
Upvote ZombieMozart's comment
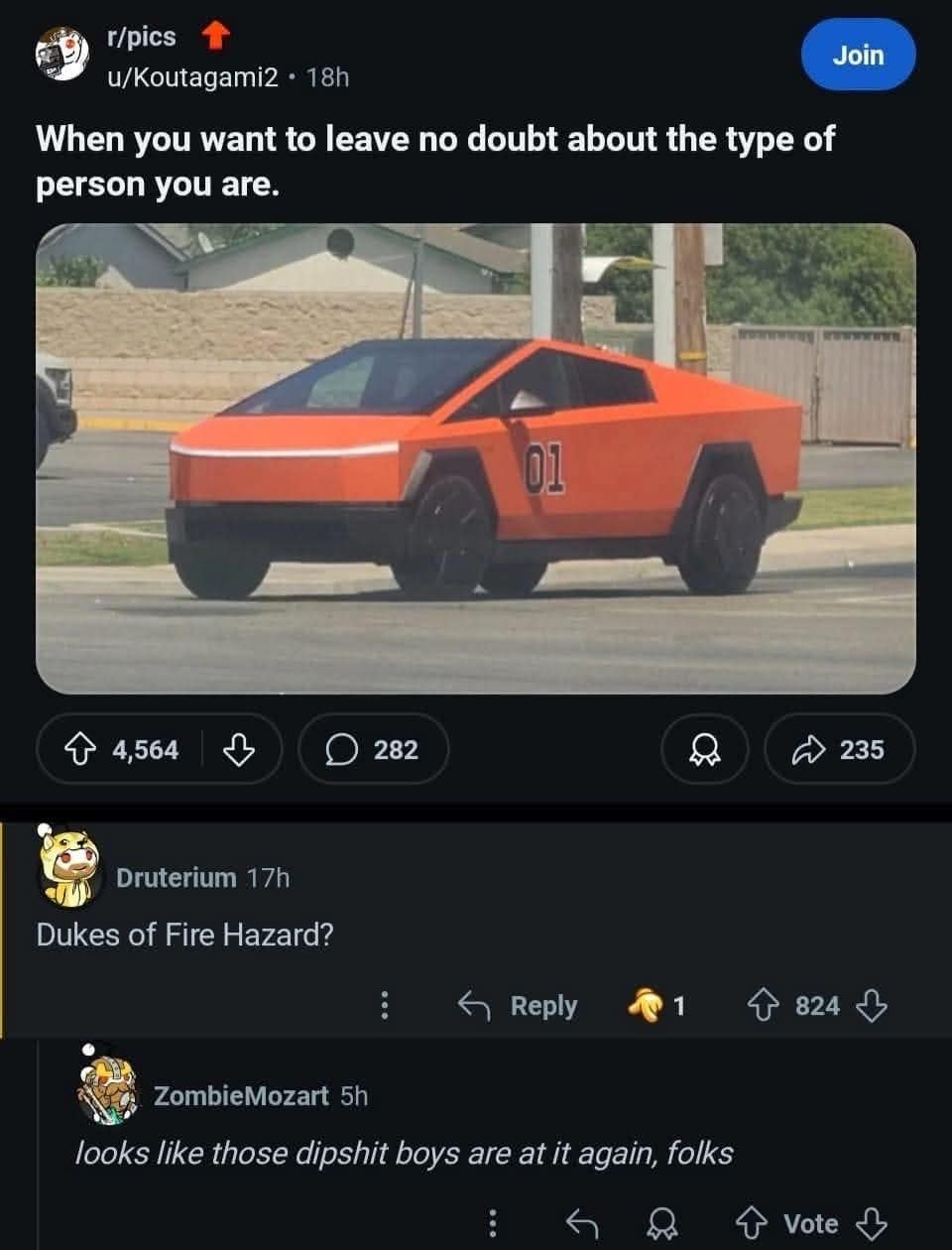(750, 1224)
